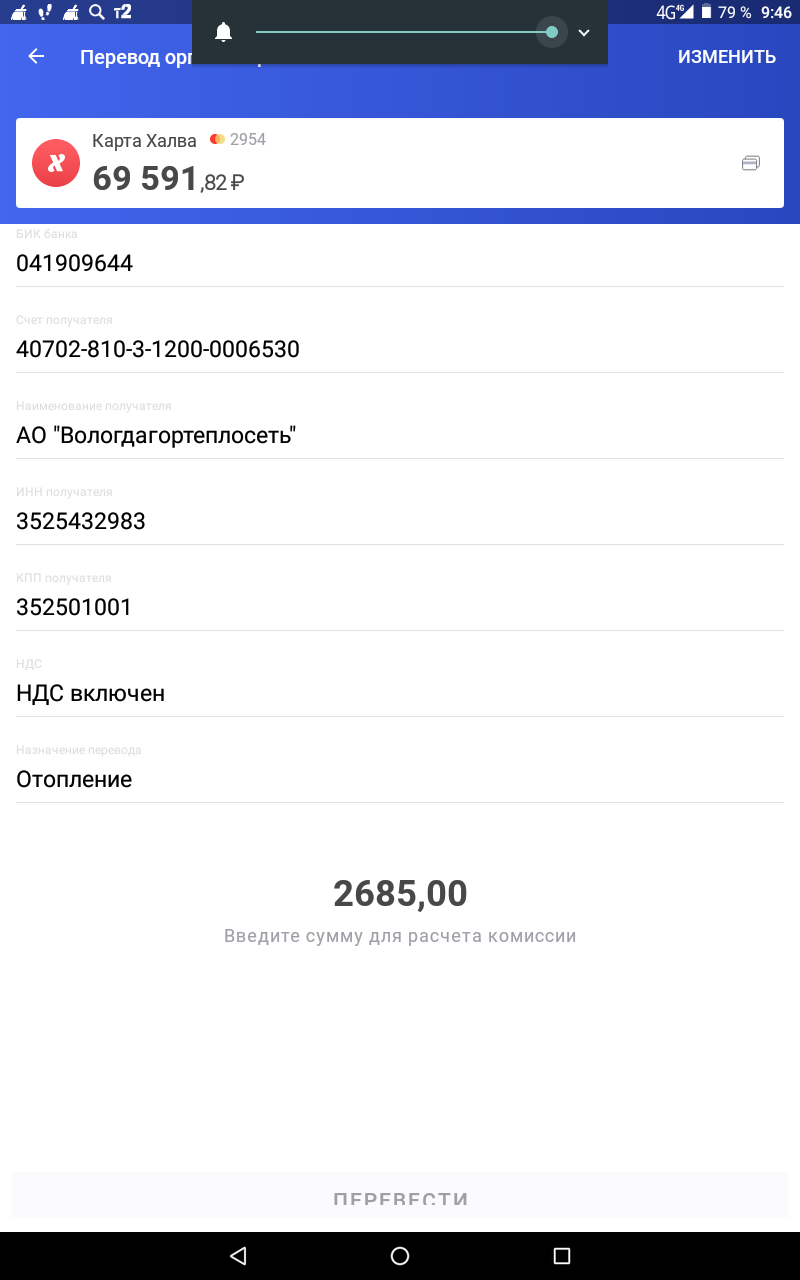Open the Карта Халва card selector
The image size is (800, 1280).
[x=400, y=163]
